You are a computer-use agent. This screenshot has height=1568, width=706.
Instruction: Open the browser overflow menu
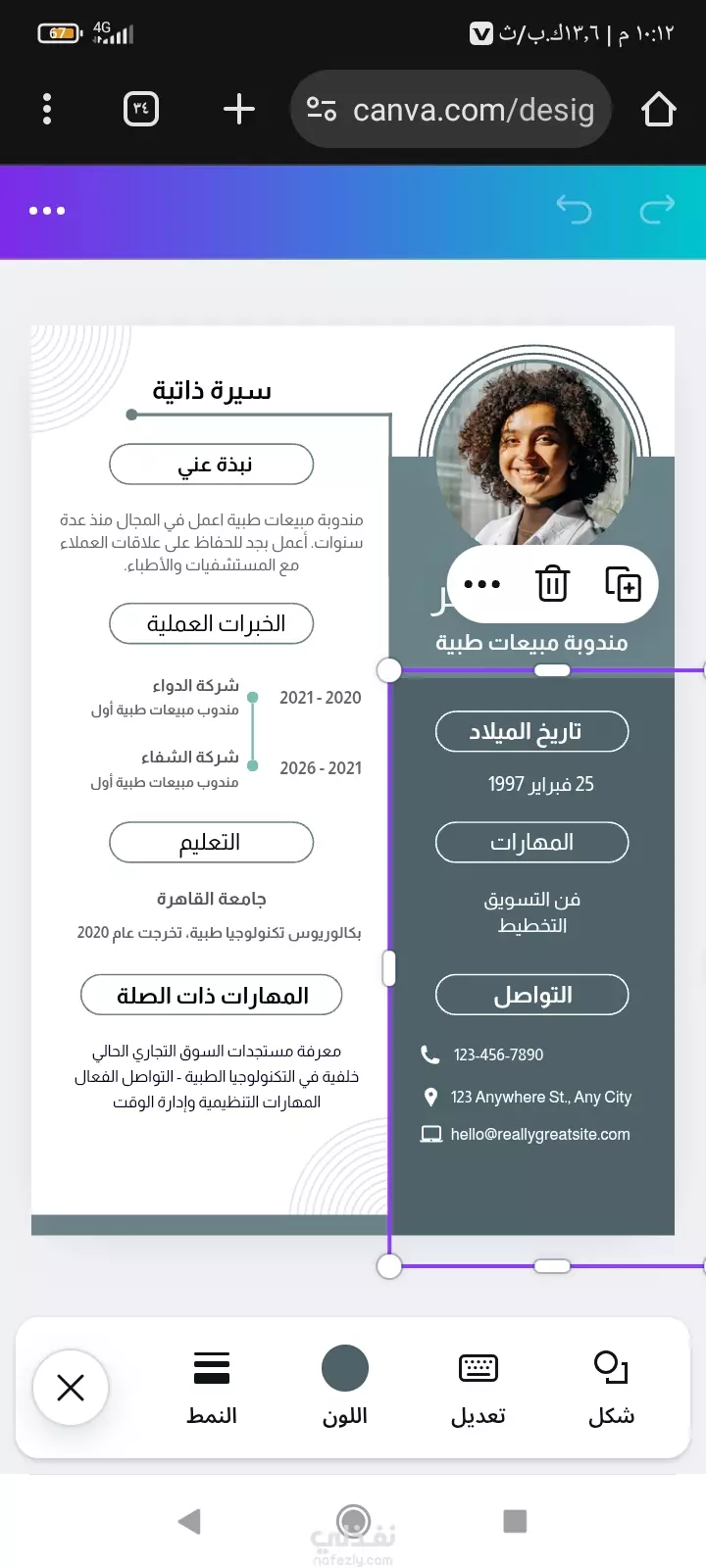pos(47,109)
